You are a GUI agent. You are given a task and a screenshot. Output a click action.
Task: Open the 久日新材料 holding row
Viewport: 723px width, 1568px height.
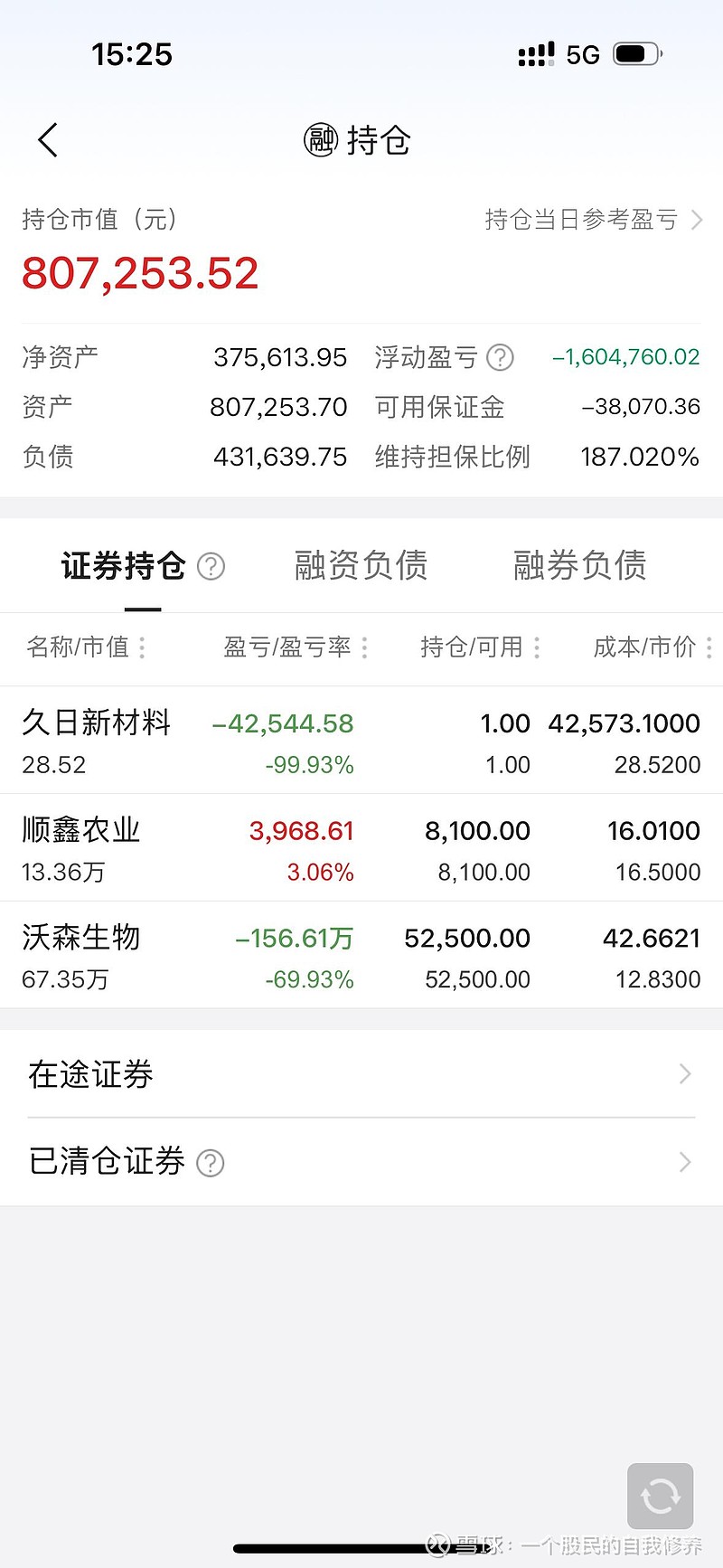pos(361,741)
